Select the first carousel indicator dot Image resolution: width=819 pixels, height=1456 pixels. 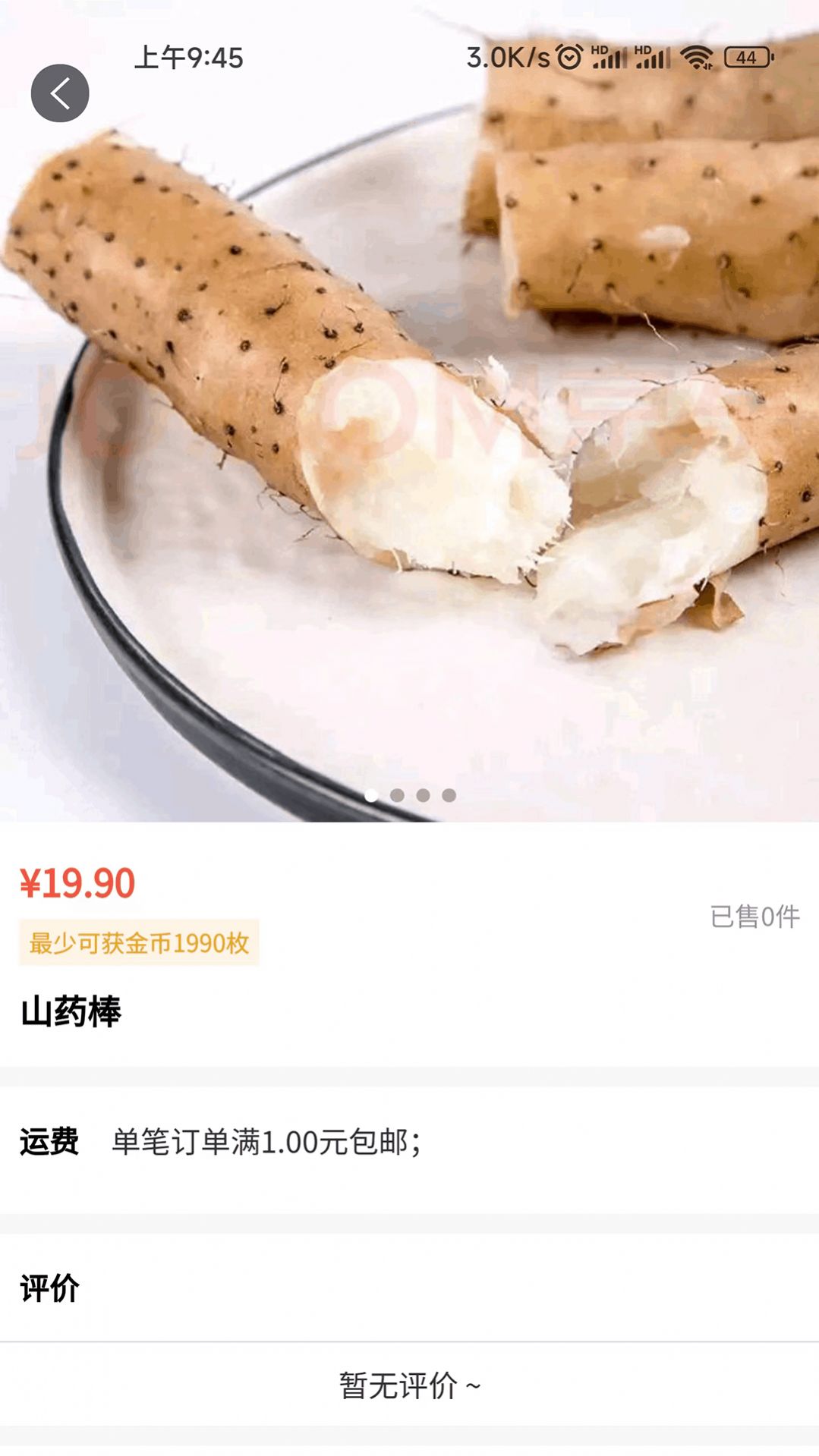point(370,795)
